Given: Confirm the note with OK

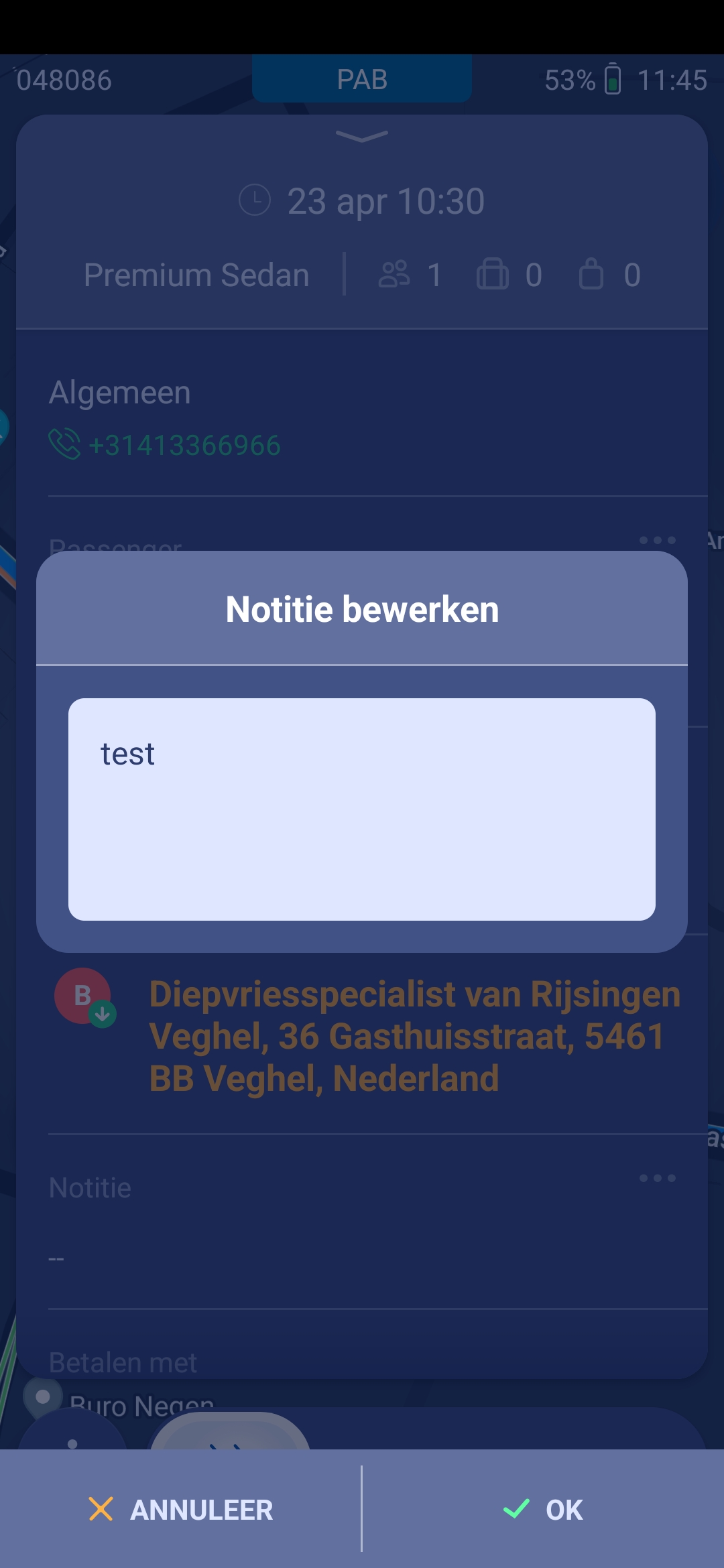Looking at the screenshot, I should coord(543,1510).
